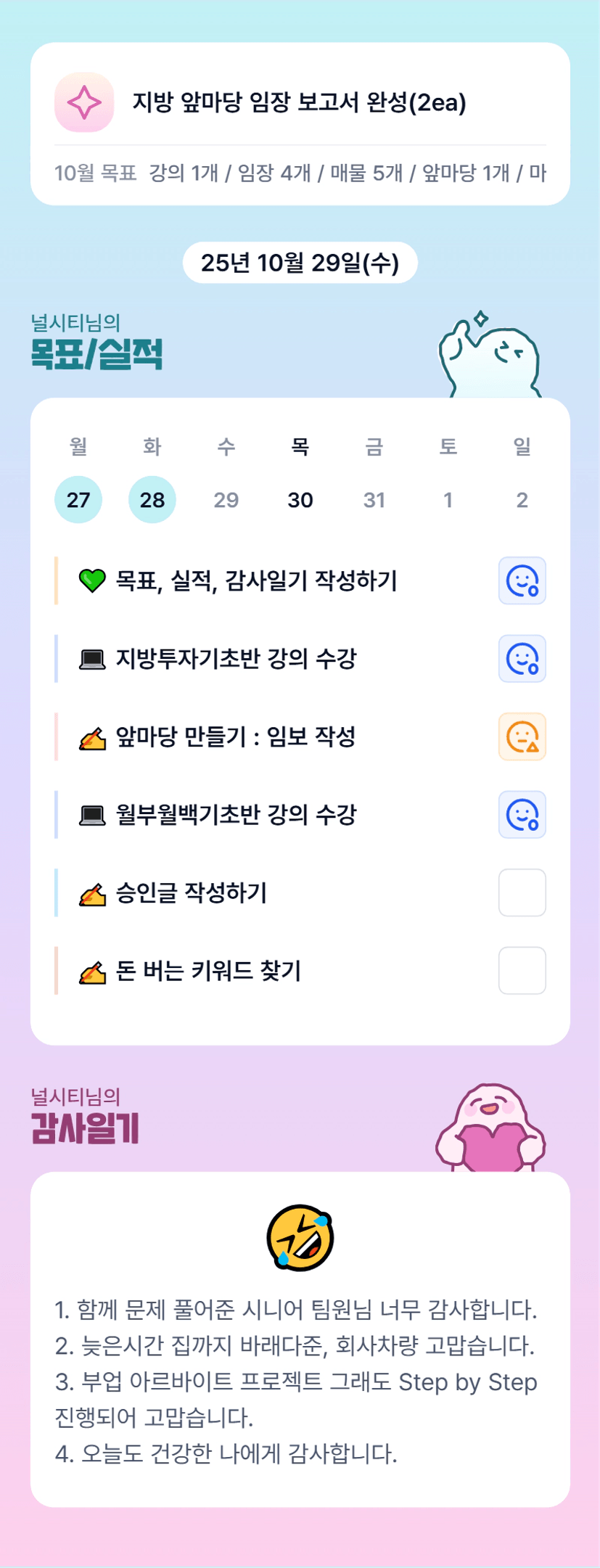Select Sunday the 2nd in the week calendar

pos(522,500)
